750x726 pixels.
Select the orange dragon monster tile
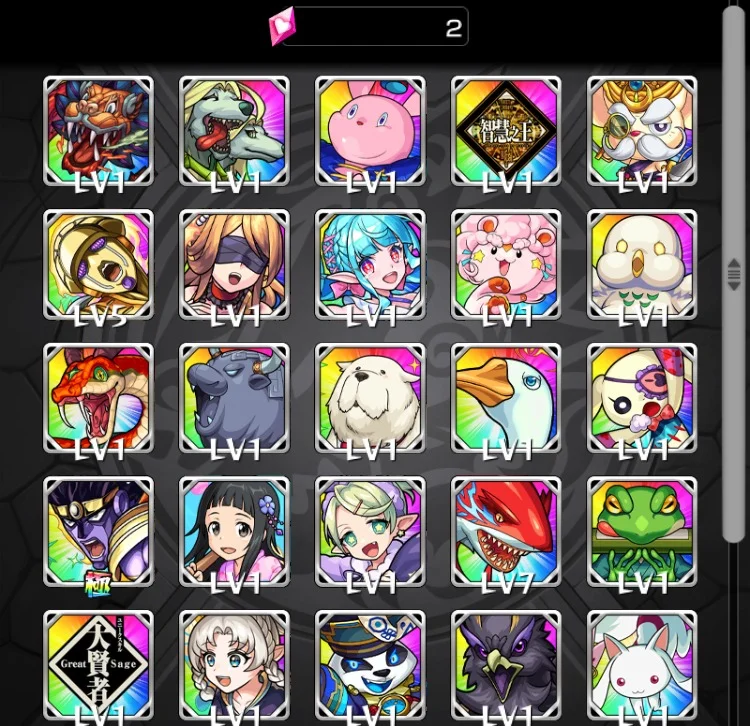99,131
